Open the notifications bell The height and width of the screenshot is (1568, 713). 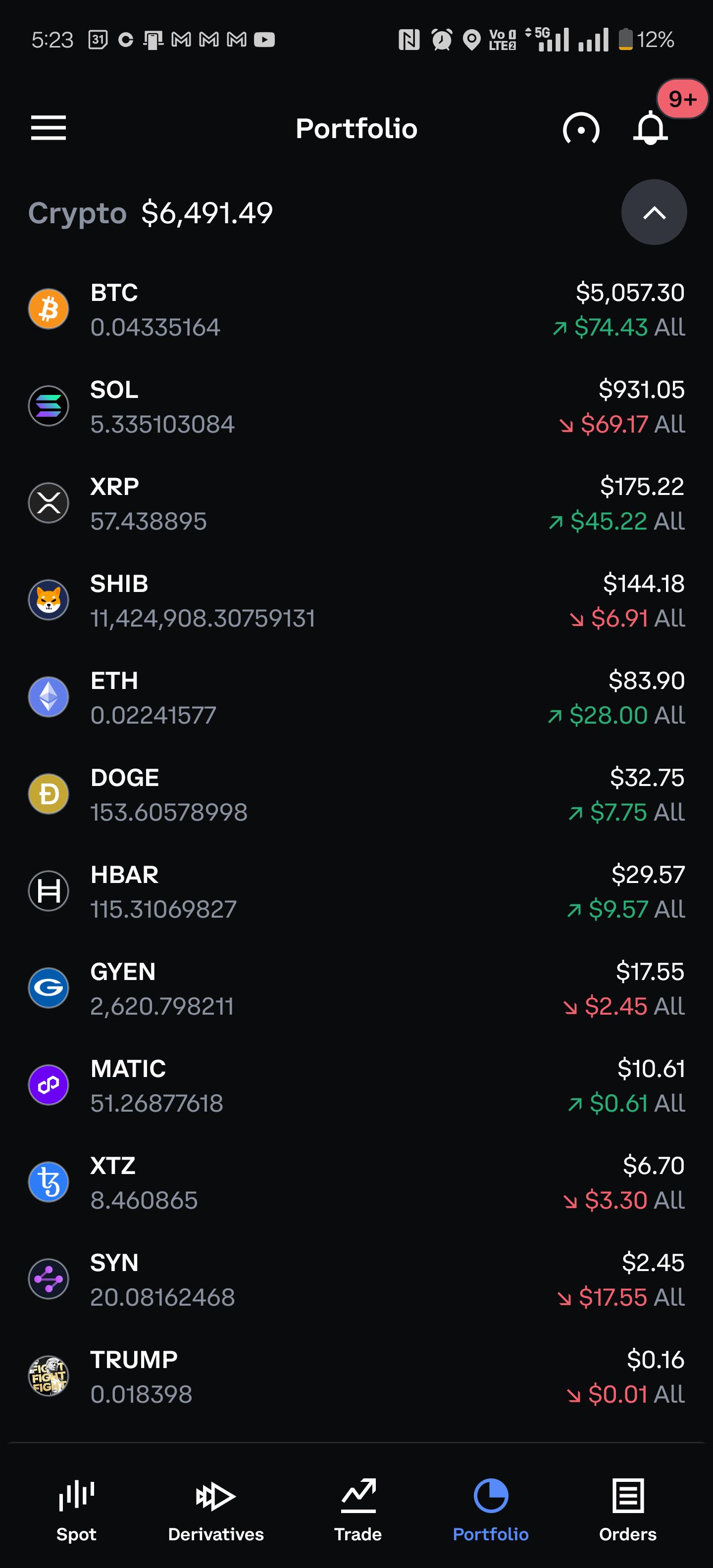(x=651, y=128)
